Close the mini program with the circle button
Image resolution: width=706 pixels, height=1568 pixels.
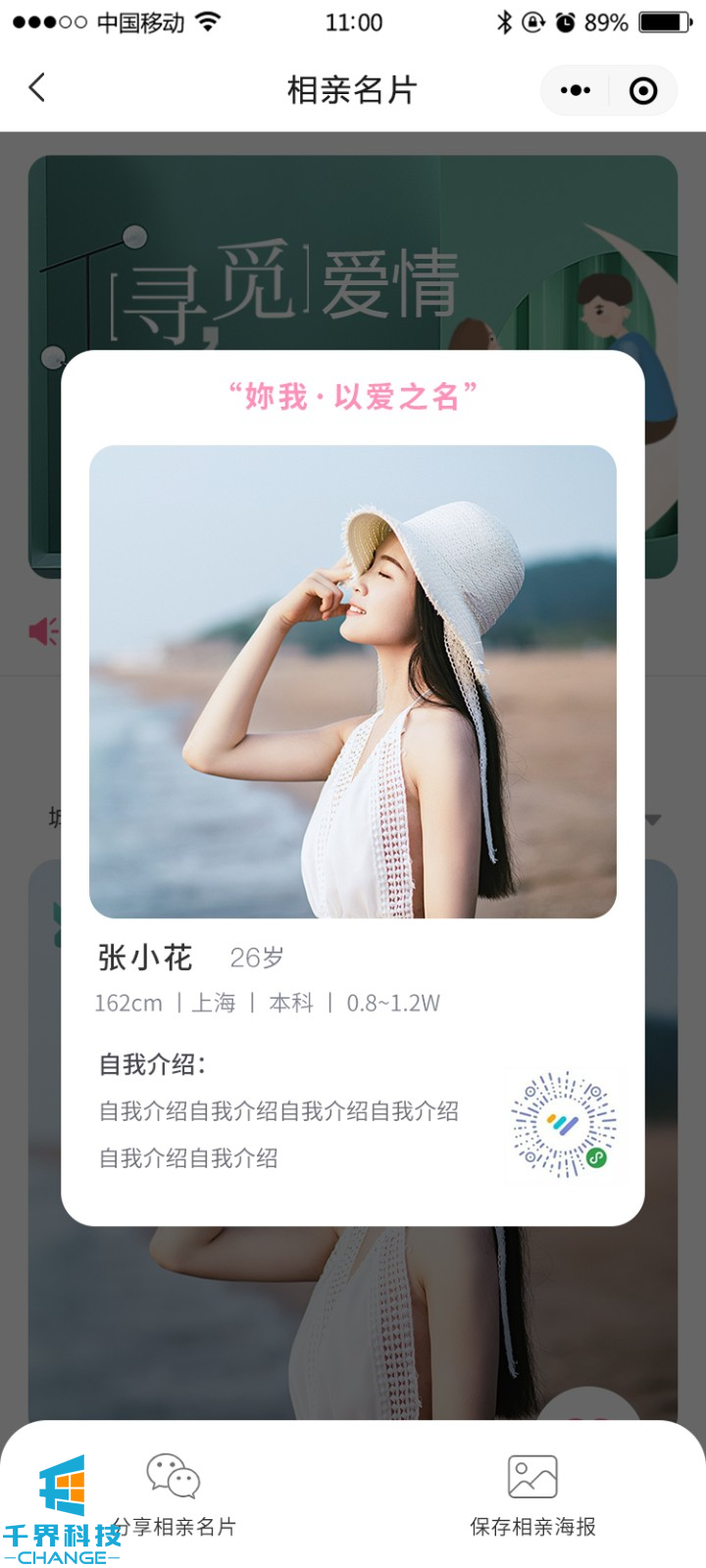[643, 90]
